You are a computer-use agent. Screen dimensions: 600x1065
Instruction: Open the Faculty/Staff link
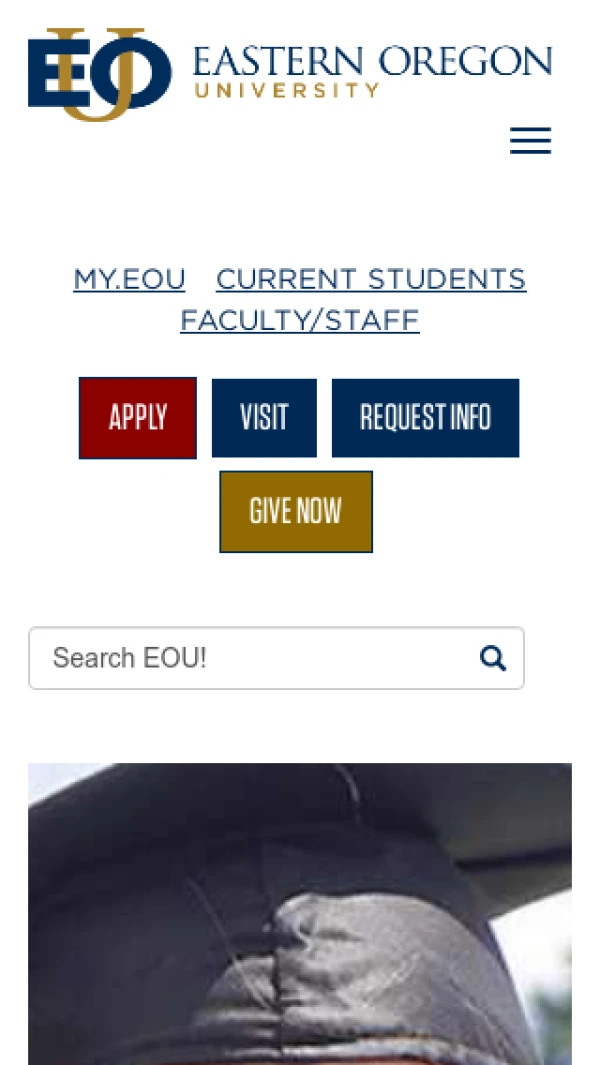[x=299, y=321]
